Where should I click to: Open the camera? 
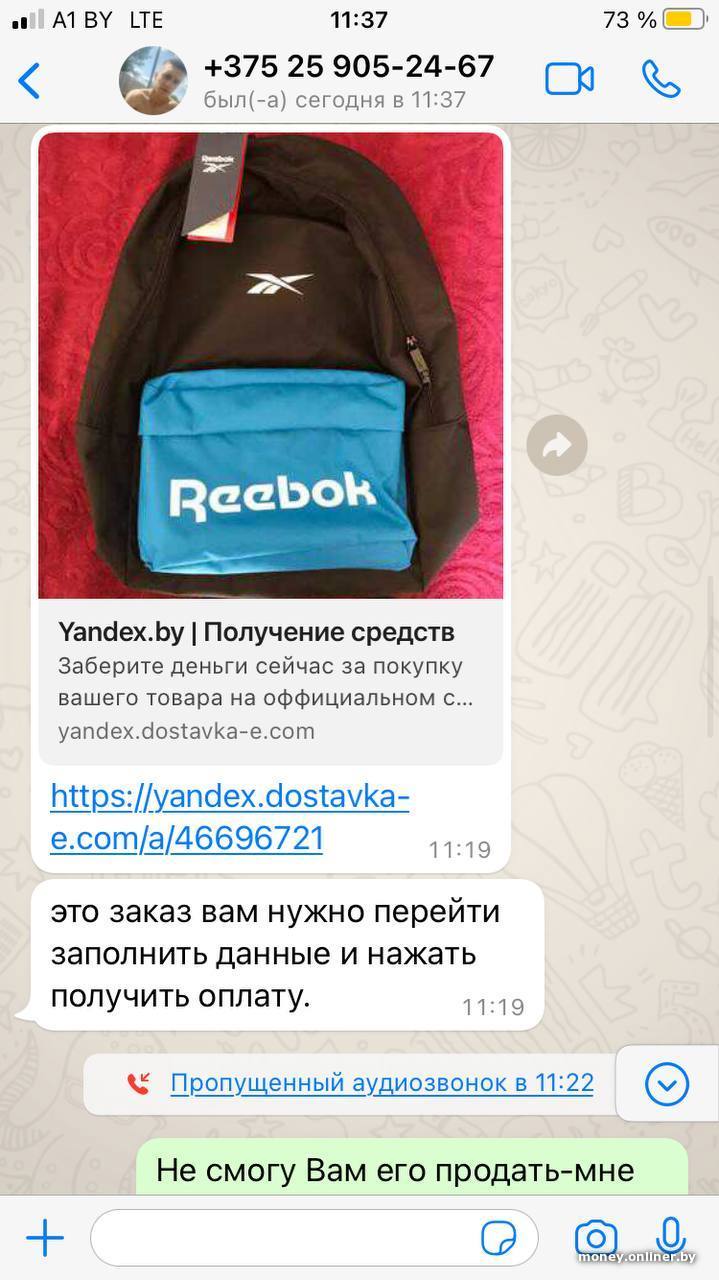596,1239
